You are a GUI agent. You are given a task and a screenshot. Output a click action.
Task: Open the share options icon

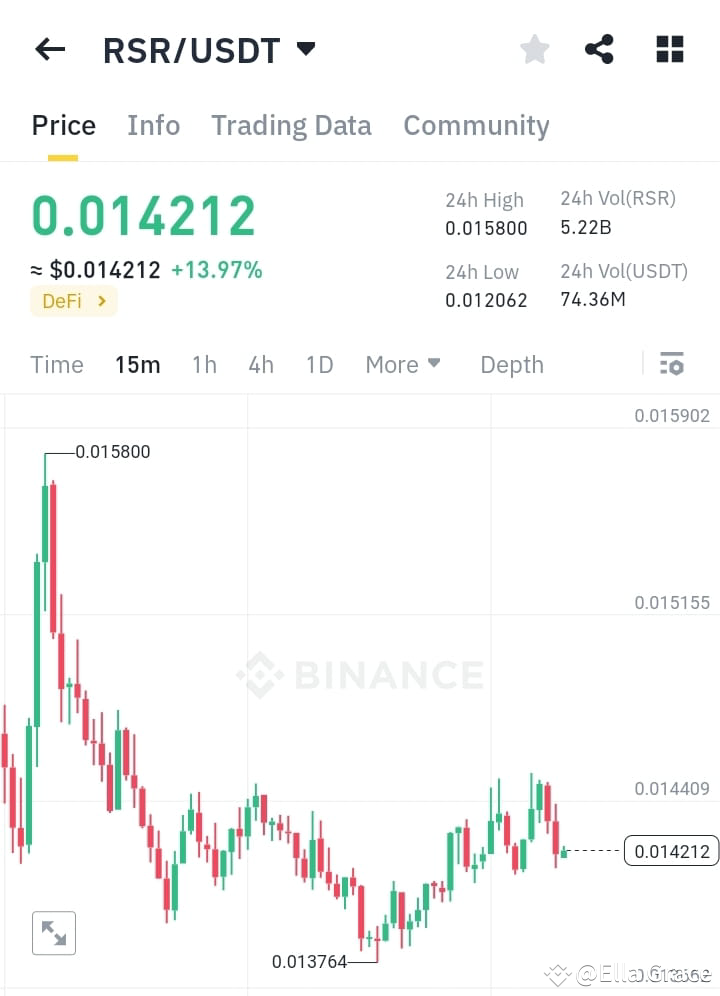tap(599, 48)
